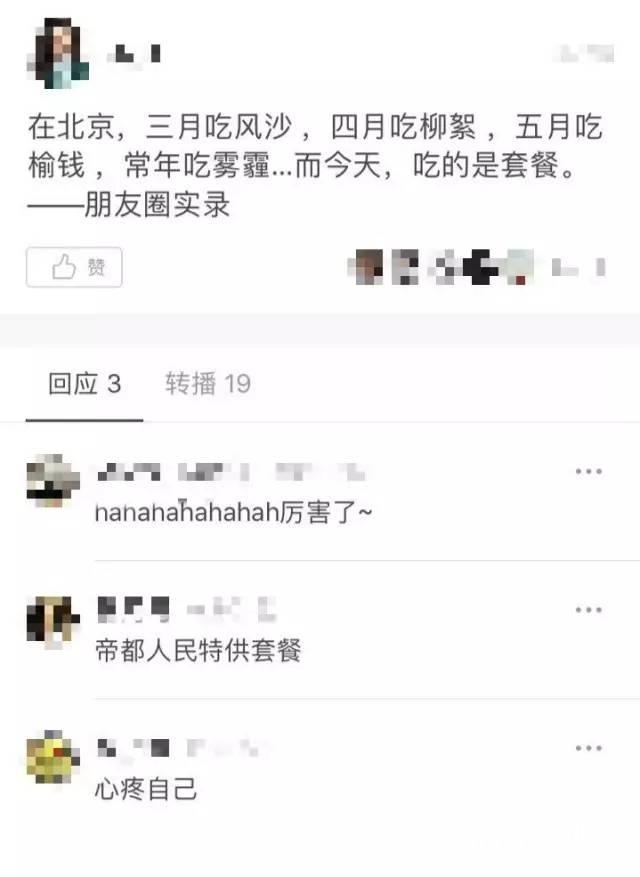Screen dimensions: 640x877
Task: Select the 回应 3 tab
Action: pos(85,384)
